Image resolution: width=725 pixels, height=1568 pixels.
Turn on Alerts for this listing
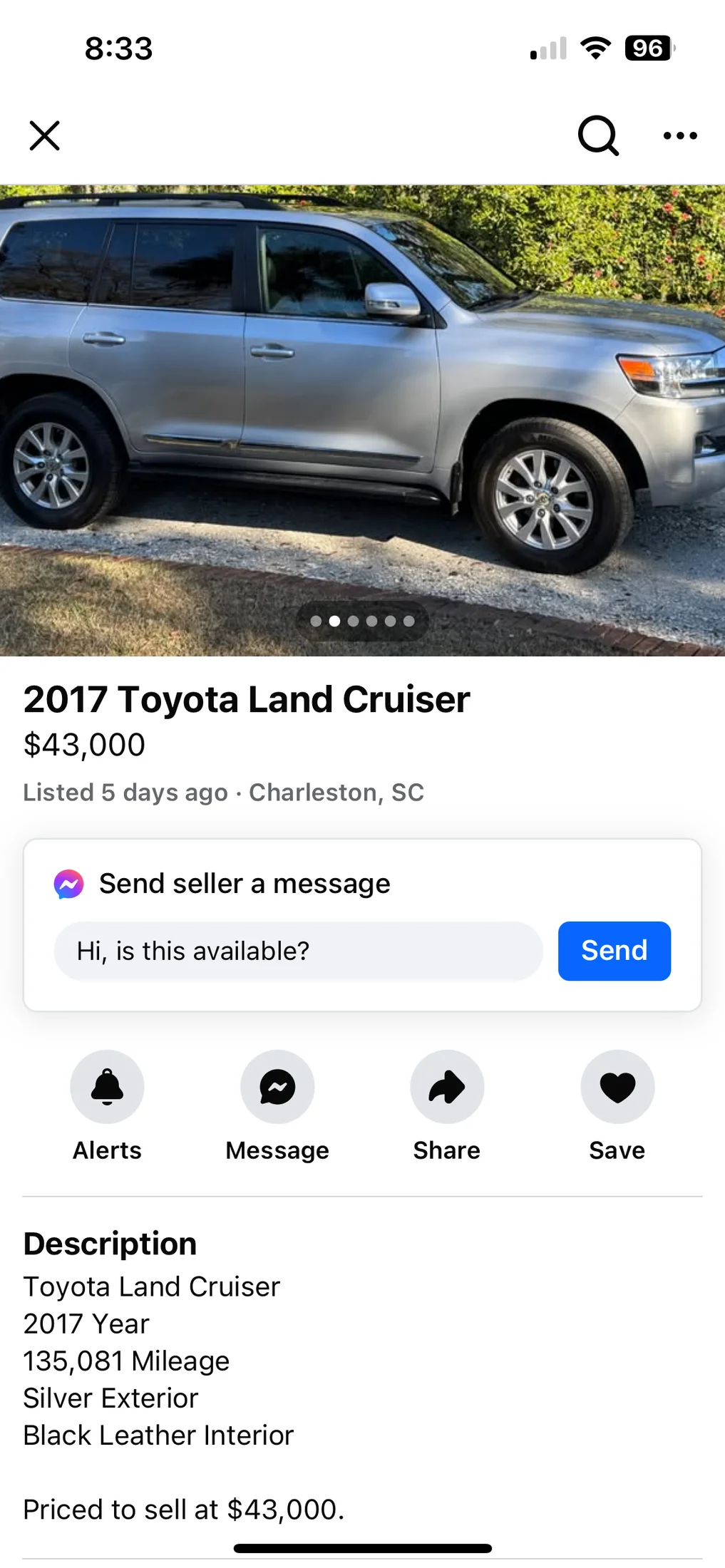[107, 1087]
